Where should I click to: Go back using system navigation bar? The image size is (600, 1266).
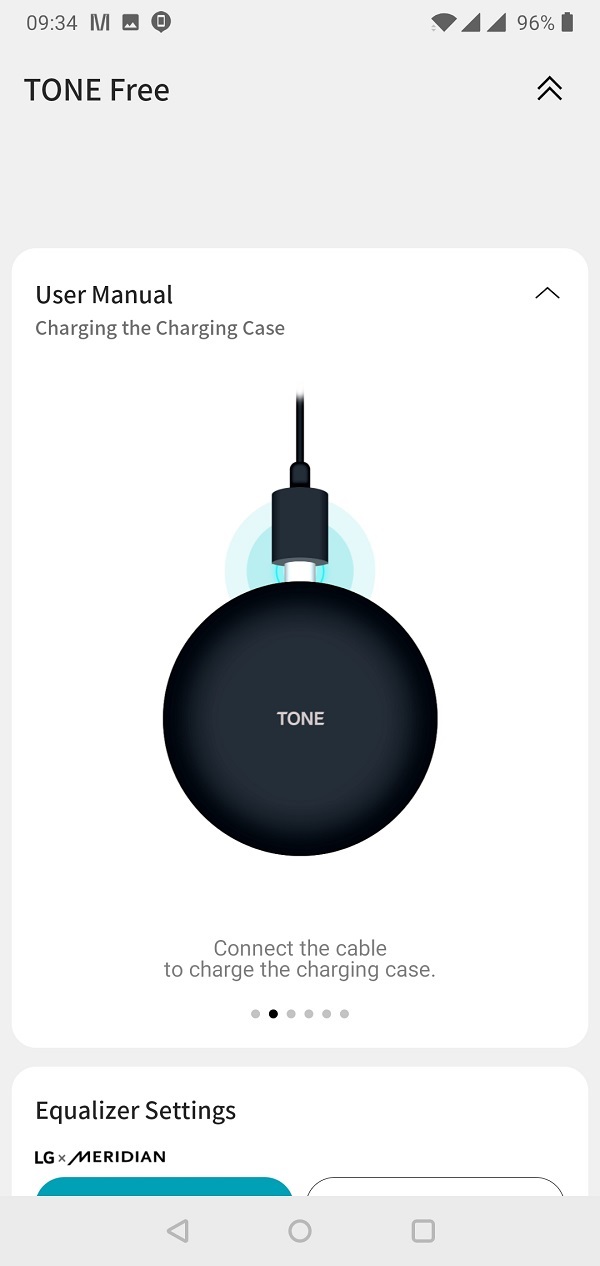click(178, 1231)
